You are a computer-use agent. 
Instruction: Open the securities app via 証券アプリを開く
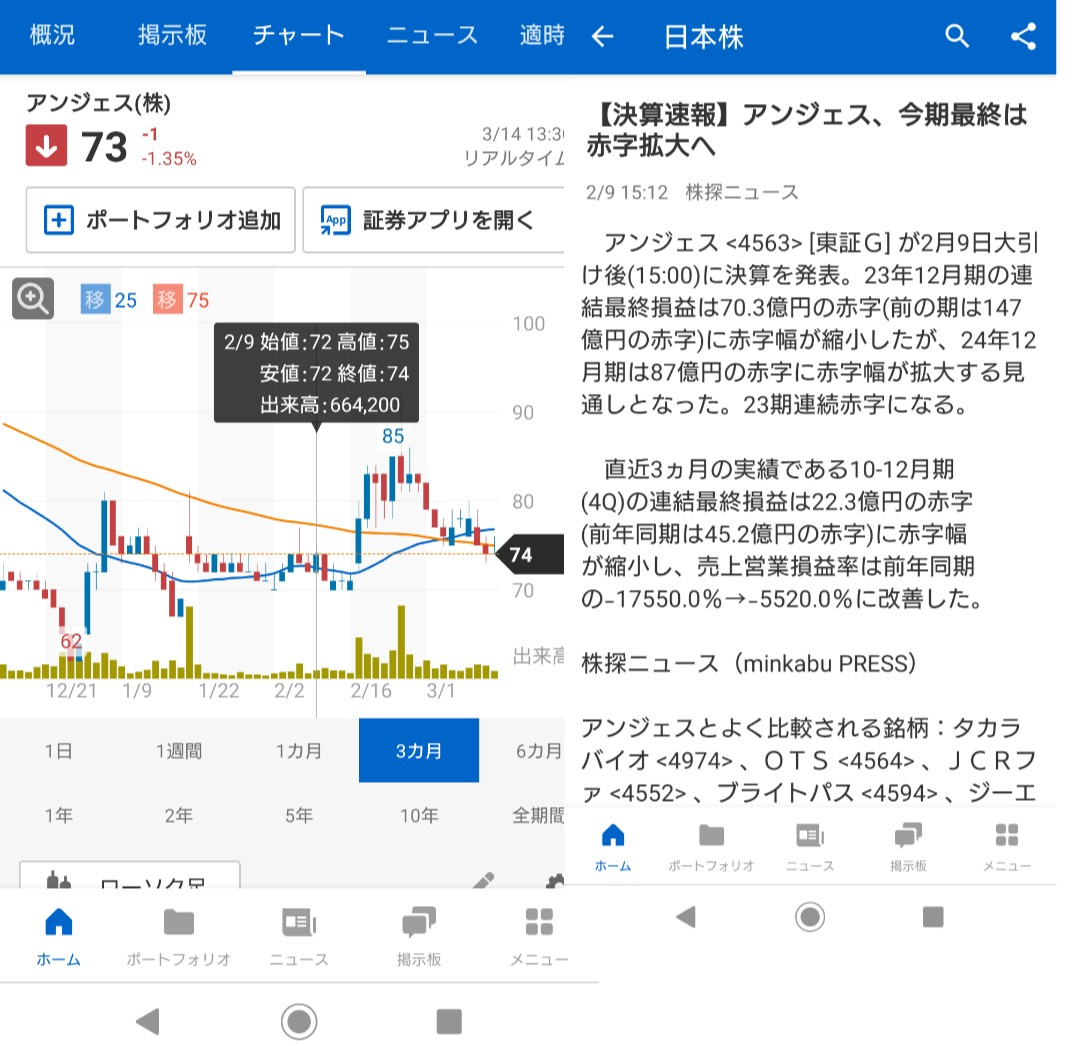[433, 220]
